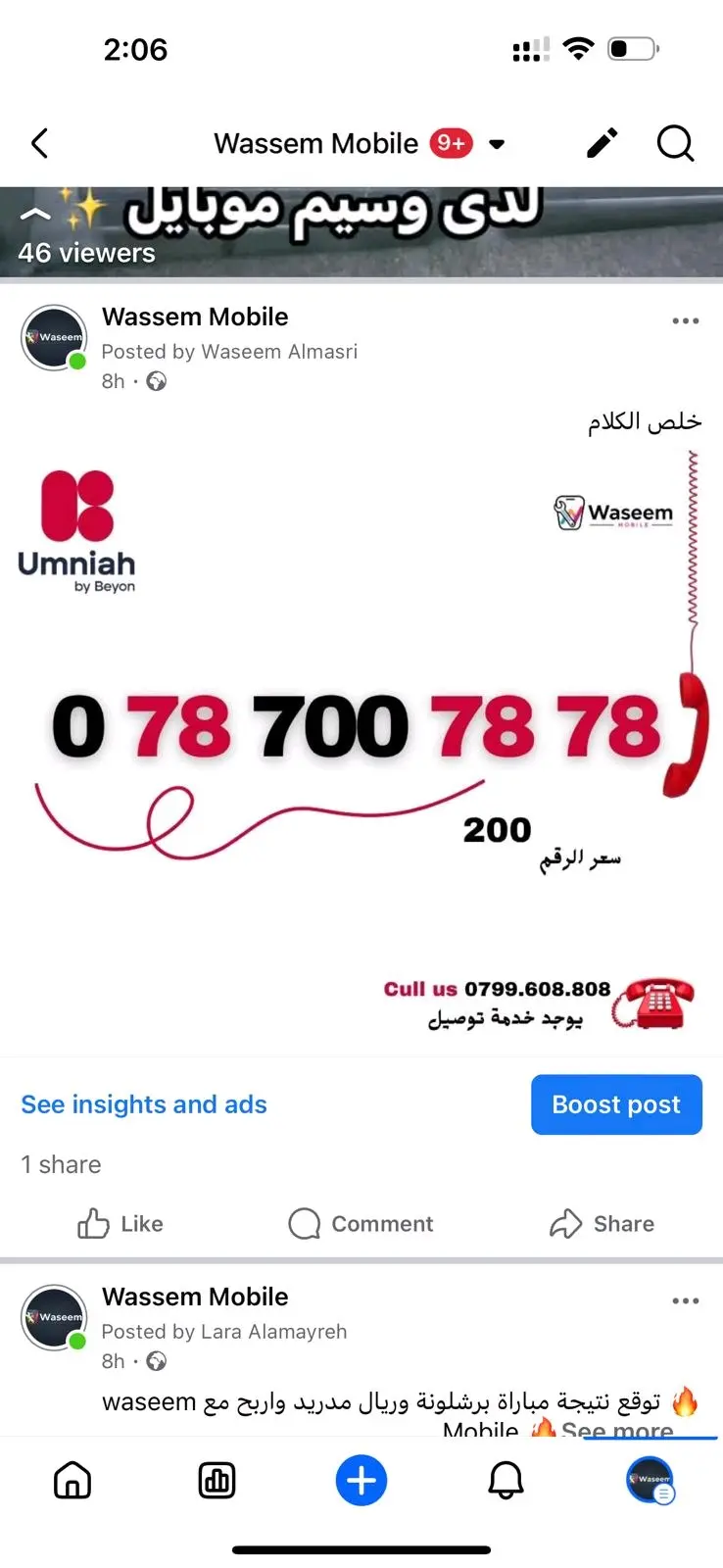Open the insights chart tab

[x=217, y=1480]
